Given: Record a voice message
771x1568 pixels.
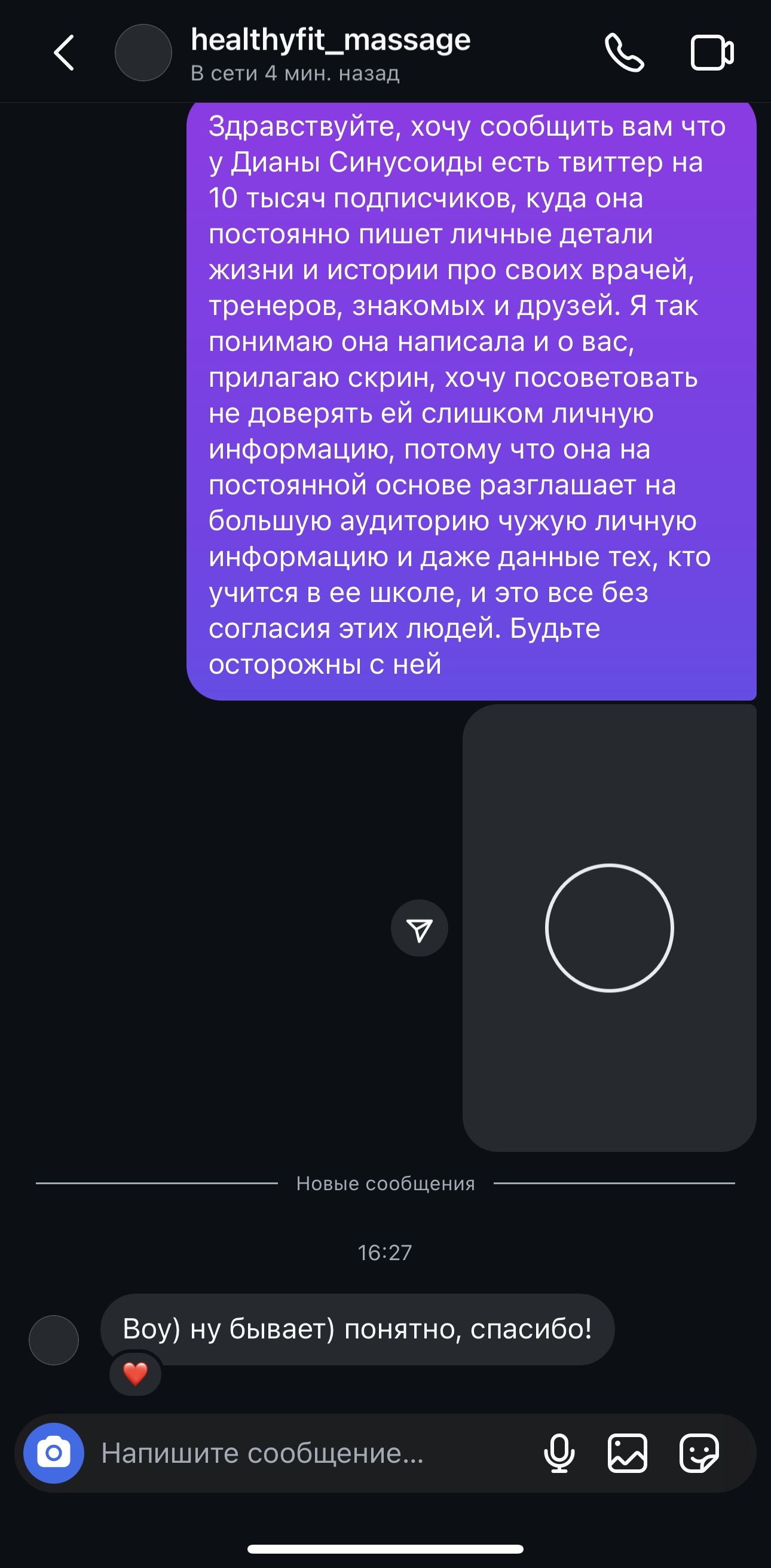Looking at the screenshot, I should [559, 1453].
